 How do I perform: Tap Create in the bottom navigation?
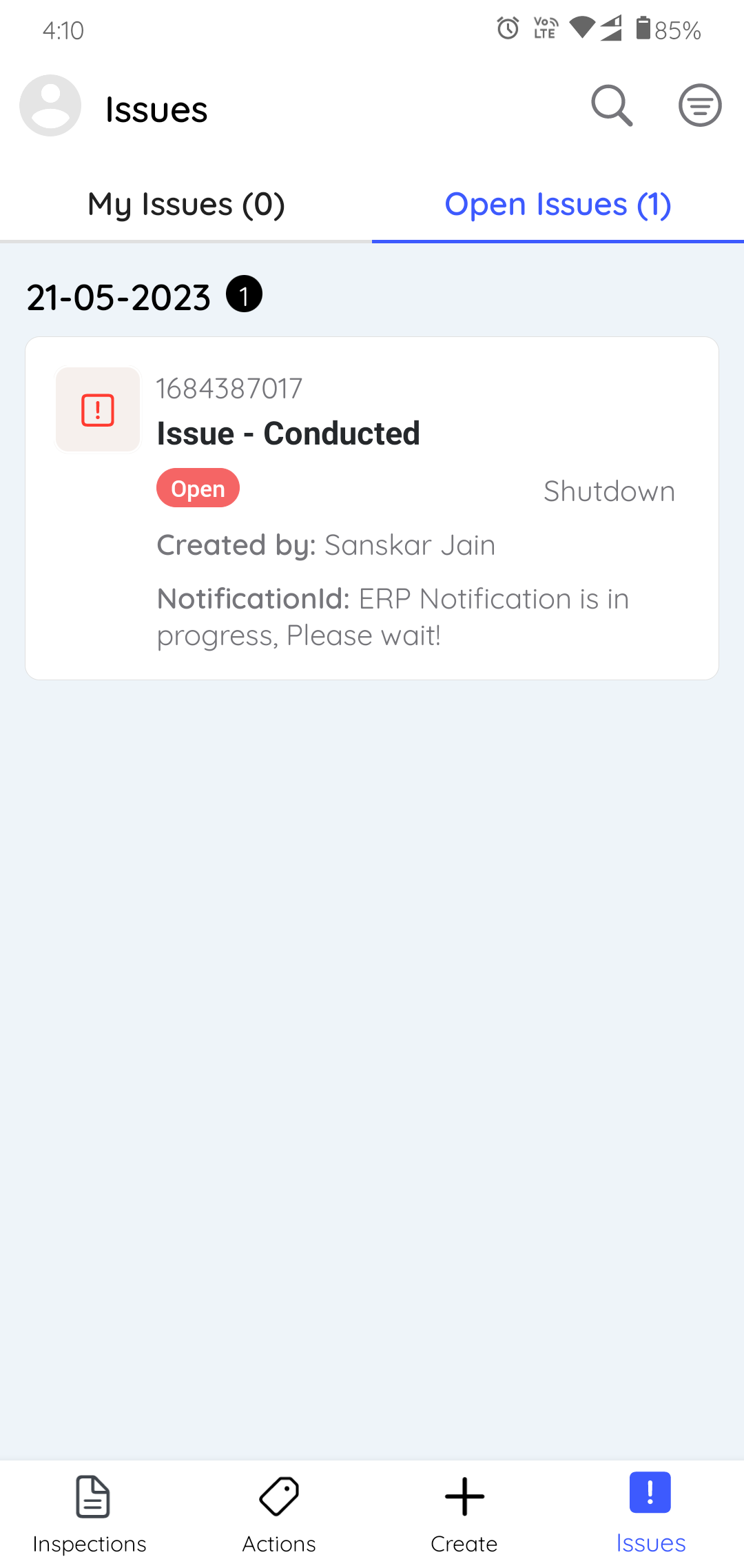(464, 1514)
